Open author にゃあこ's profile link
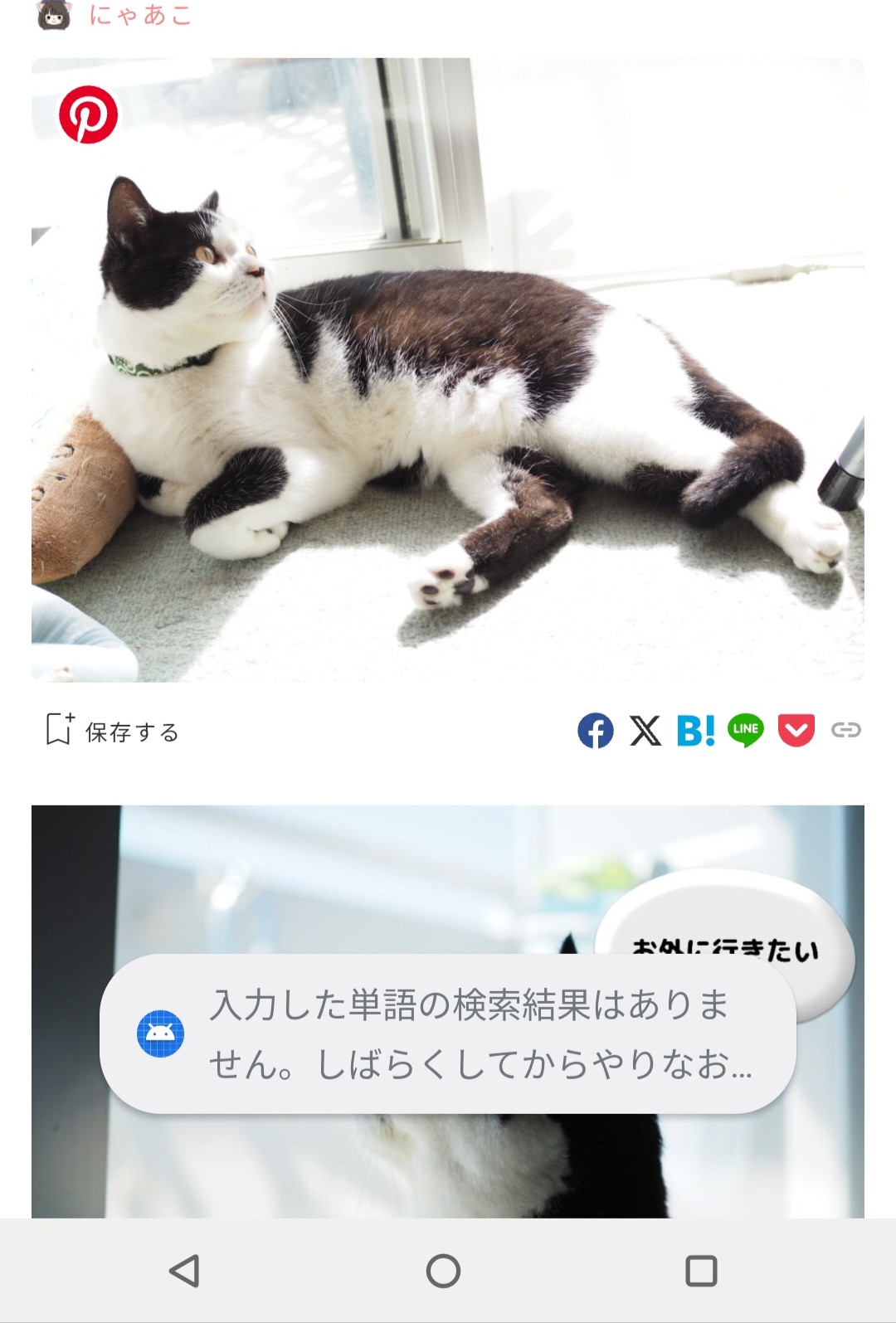Image resolution: width=896 pixels, height=1323 pixels. point(139,15)
